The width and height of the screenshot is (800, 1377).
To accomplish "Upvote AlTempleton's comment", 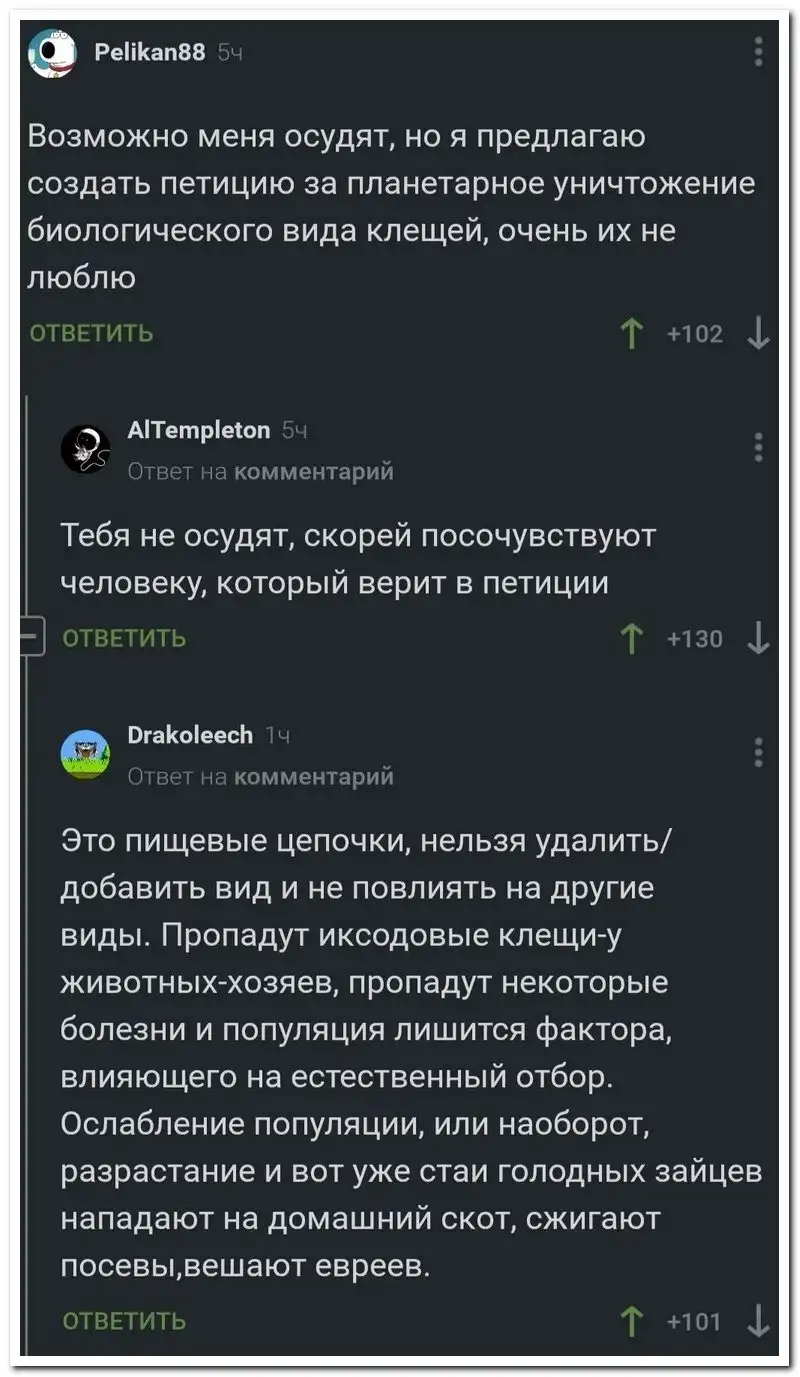I will [x=632, y=639].
